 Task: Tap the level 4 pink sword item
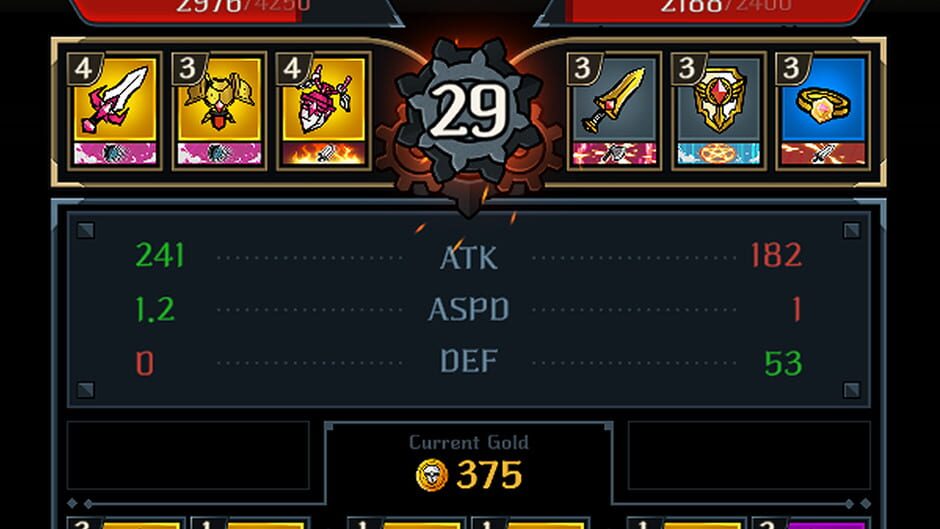click(115, 111)
